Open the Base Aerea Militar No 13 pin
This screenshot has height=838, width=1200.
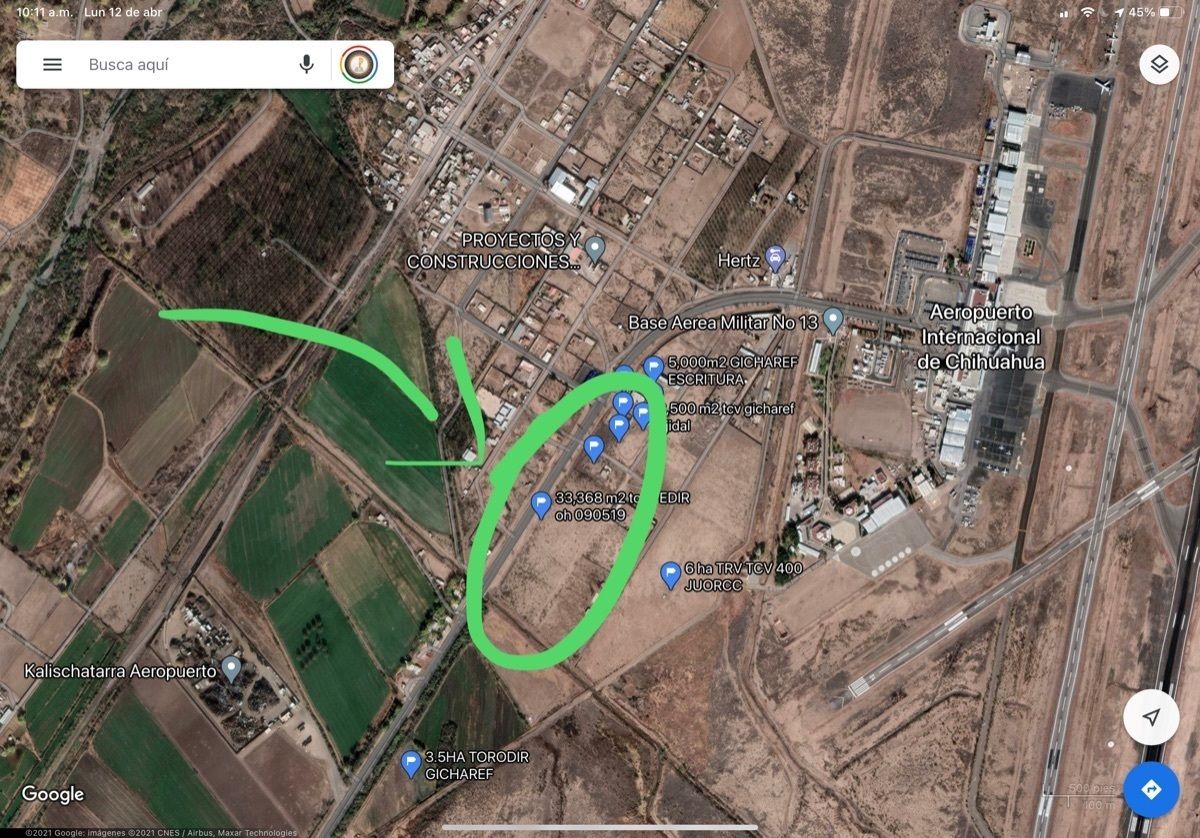833,321
